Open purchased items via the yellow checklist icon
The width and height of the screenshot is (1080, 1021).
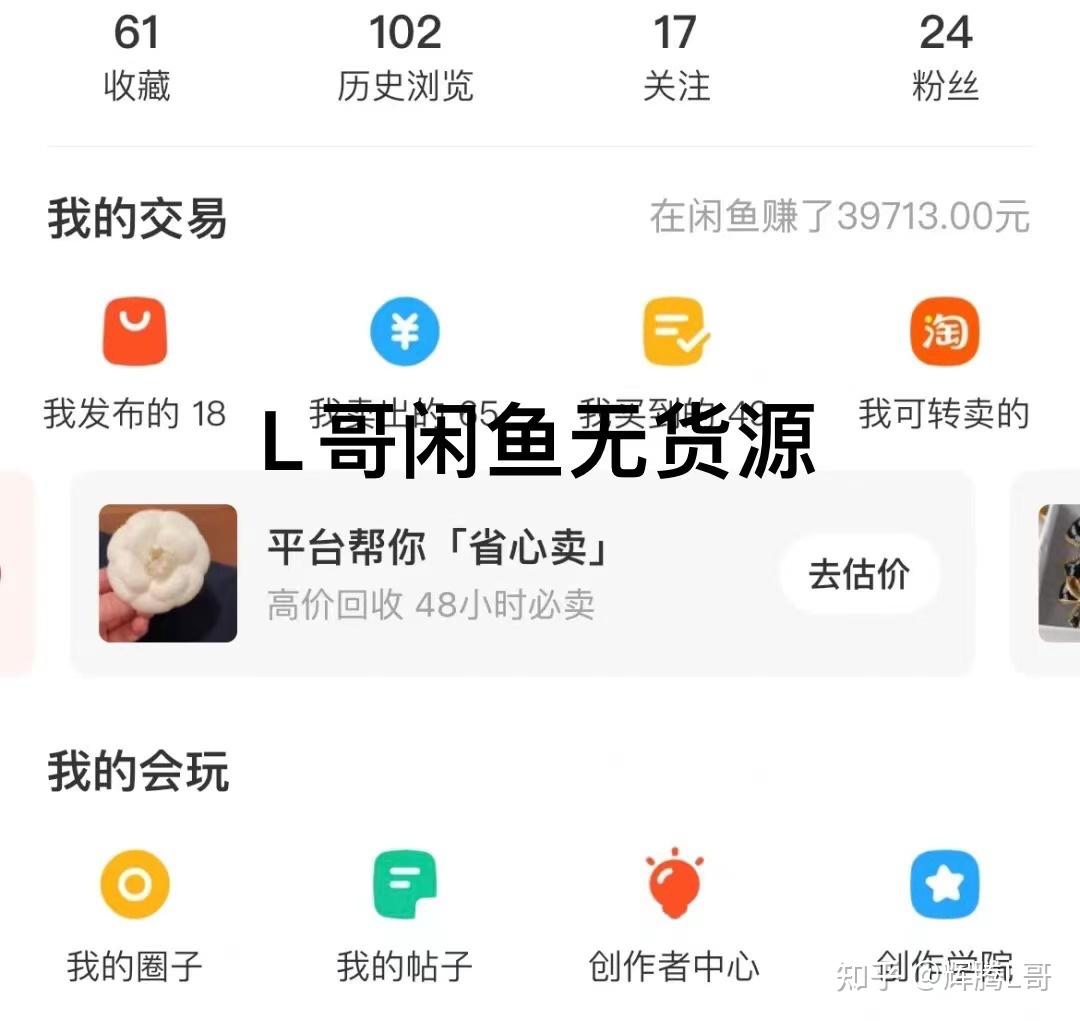pyautogui.click(x=675, y=332)
